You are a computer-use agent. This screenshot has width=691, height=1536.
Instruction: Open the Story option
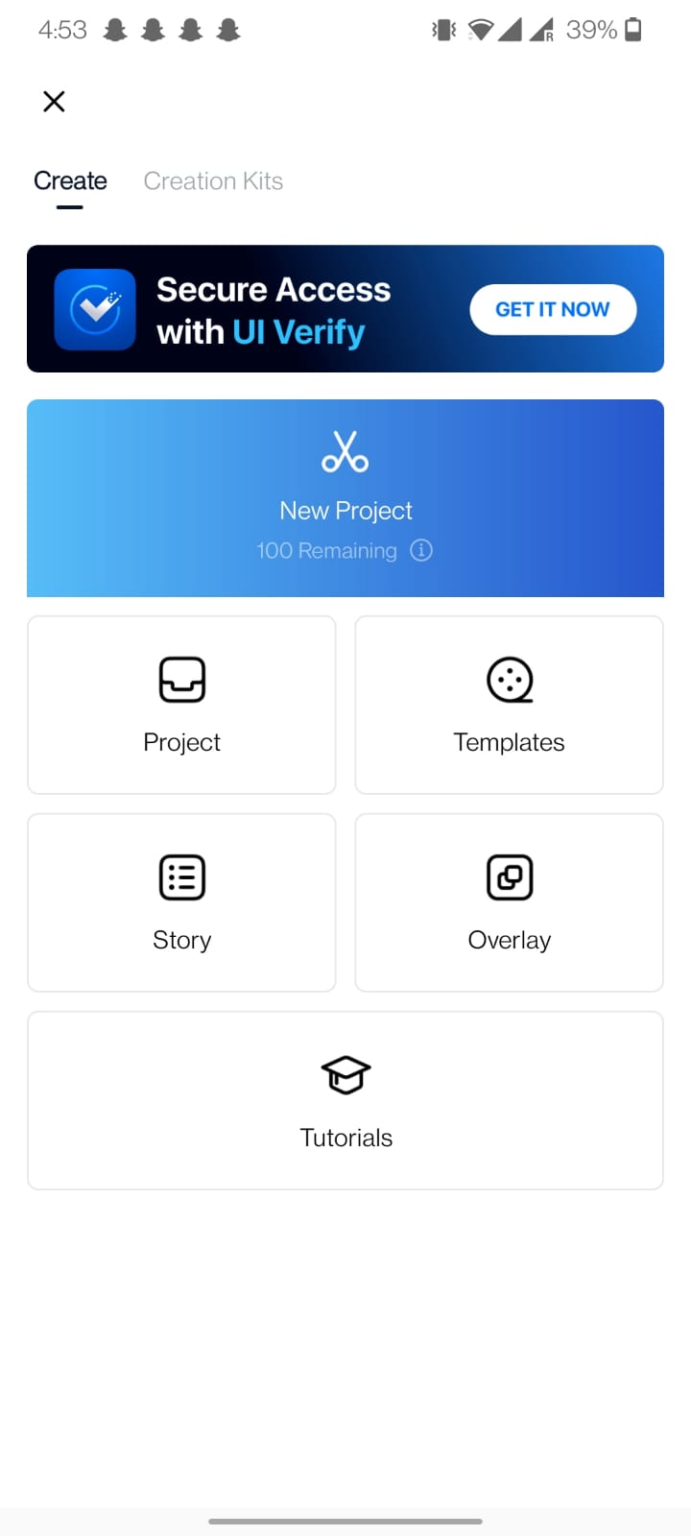tap(182, 902)
